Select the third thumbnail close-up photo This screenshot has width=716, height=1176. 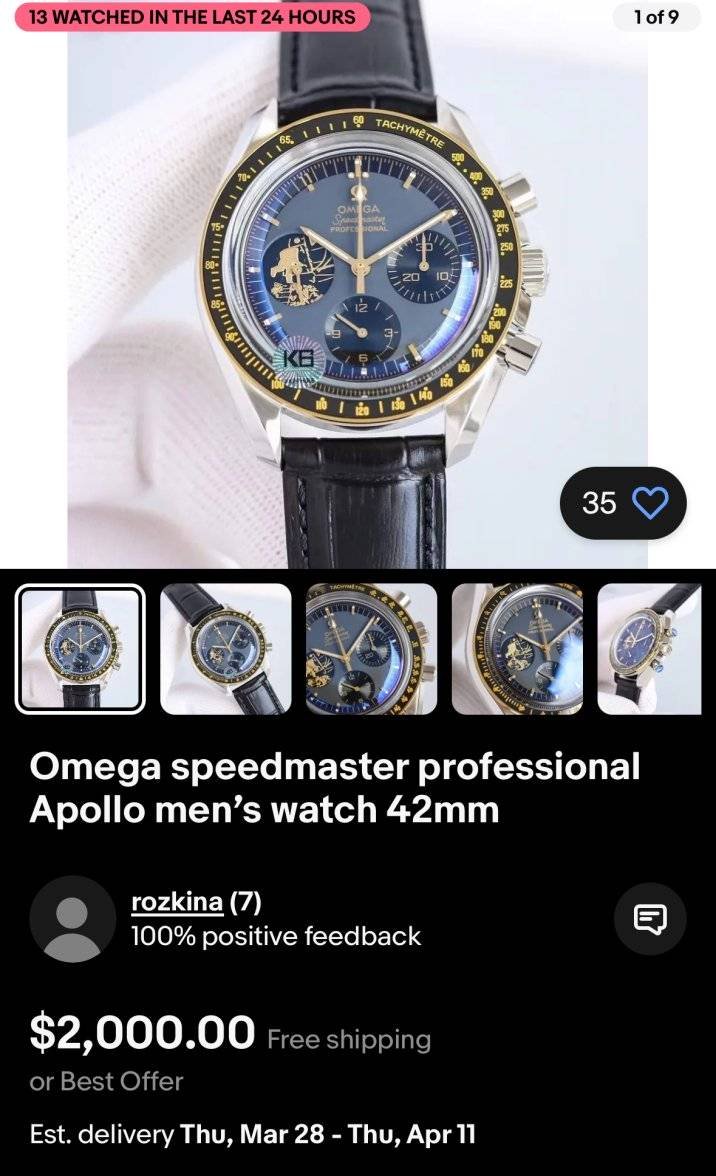point(371,649)
